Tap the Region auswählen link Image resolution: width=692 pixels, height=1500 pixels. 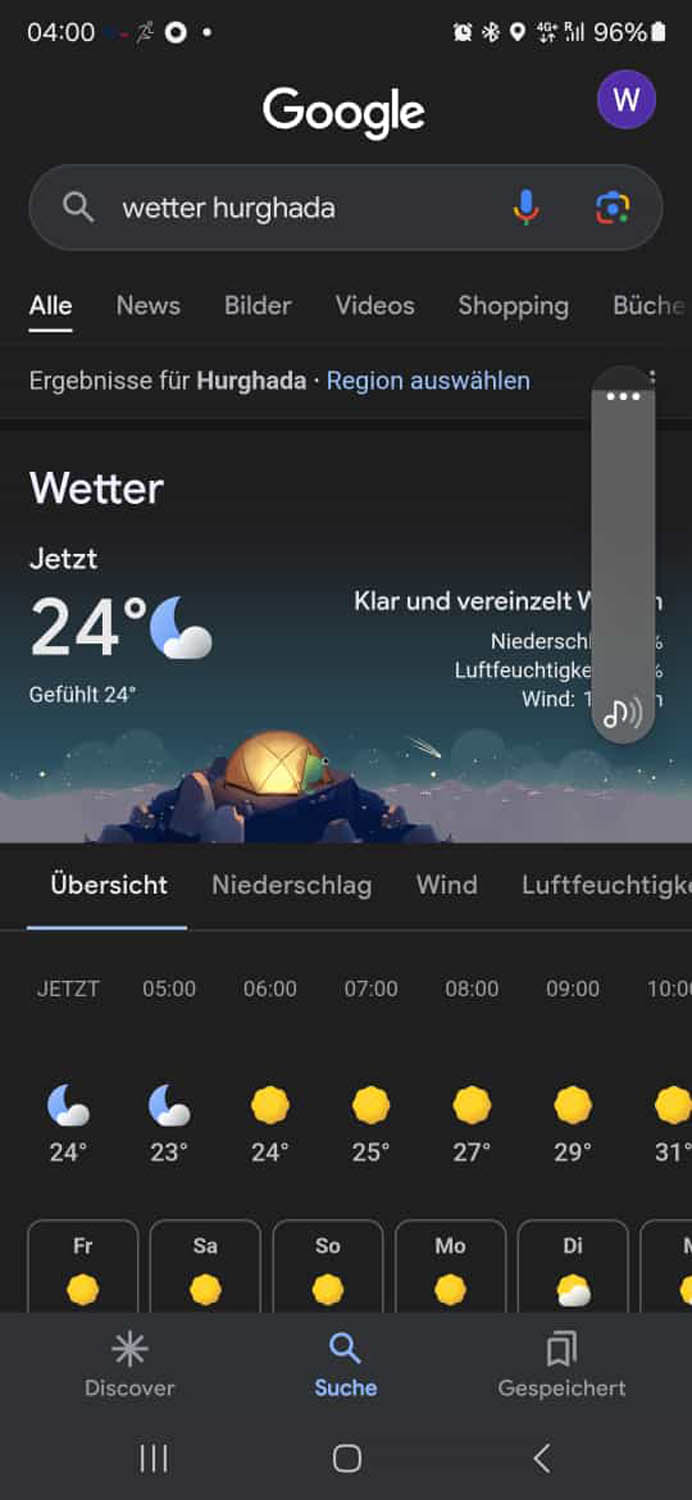tap(428, 381)
